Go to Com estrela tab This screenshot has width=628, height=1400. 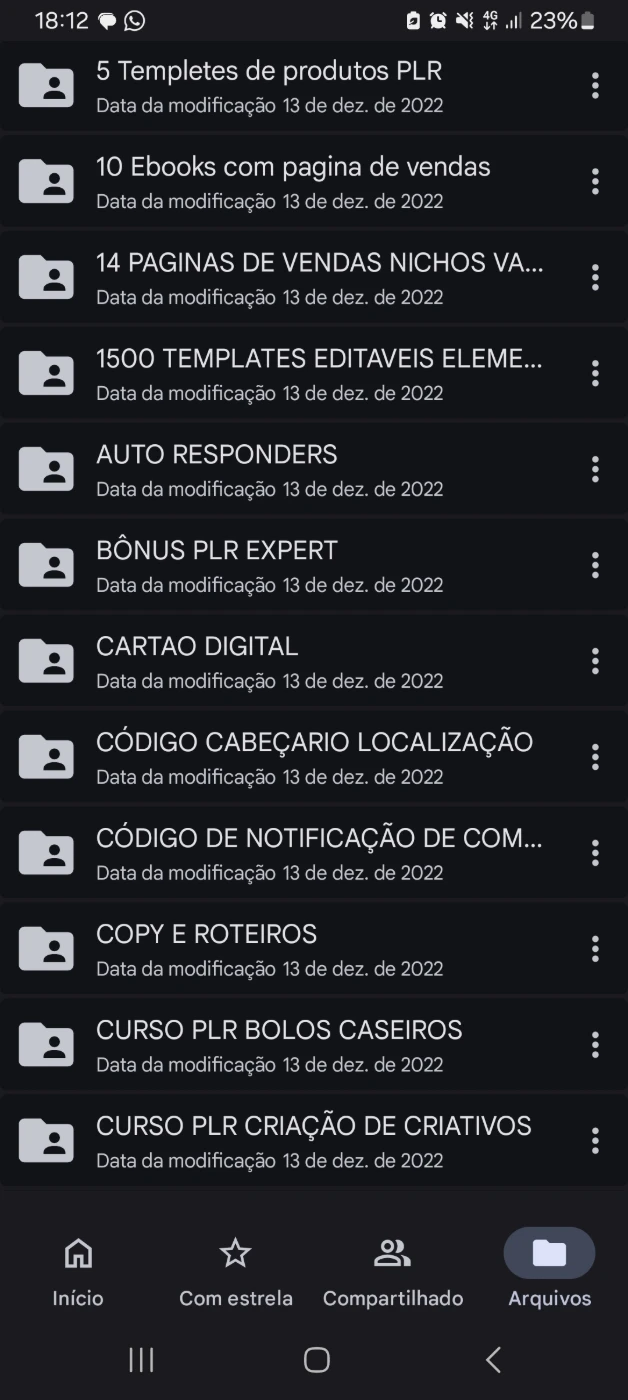click(236, 1270)
